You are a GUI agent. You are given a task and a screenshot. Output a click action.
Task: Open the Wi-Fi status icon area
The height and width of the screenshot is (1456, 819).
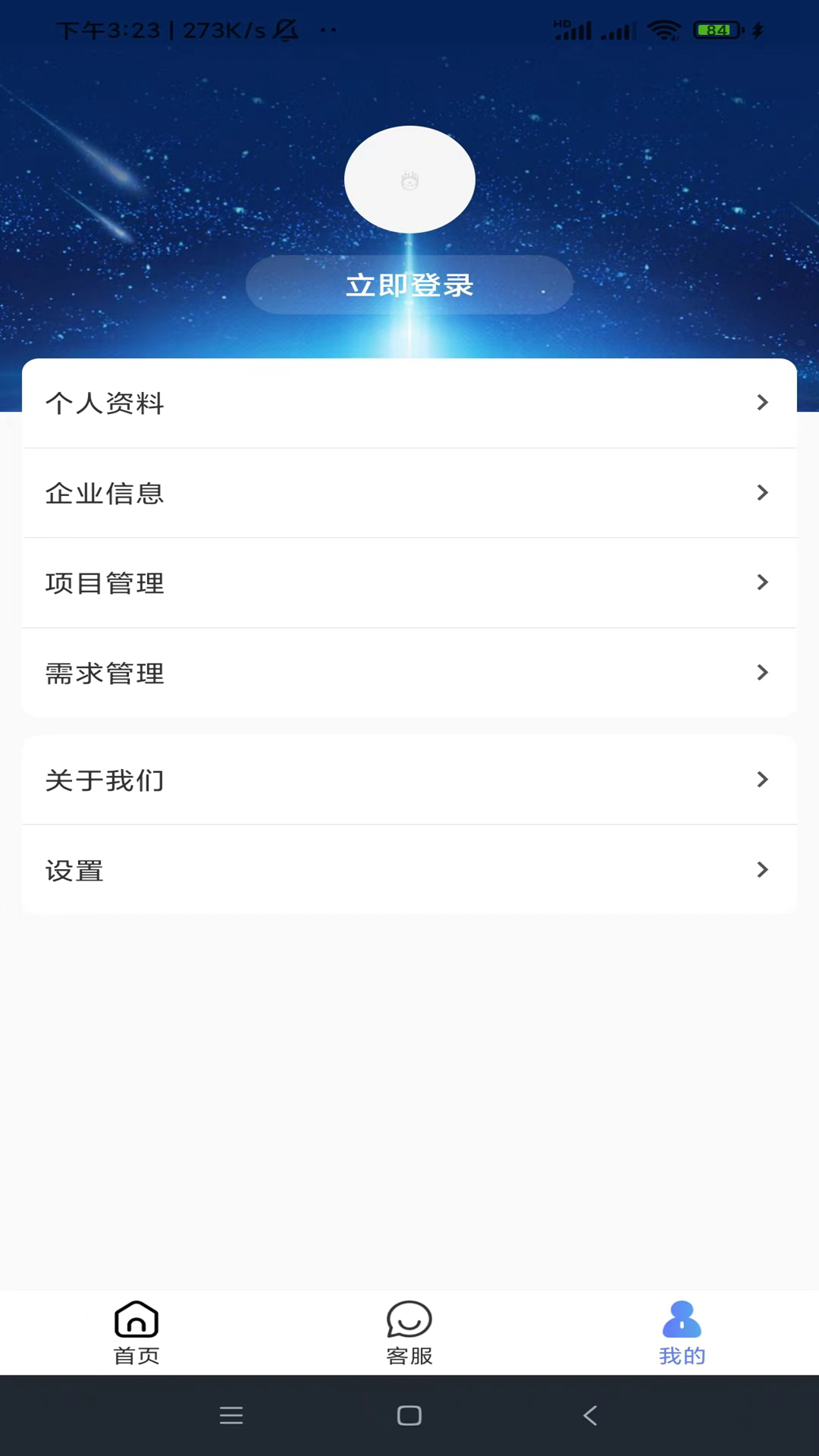pos(663,29)
